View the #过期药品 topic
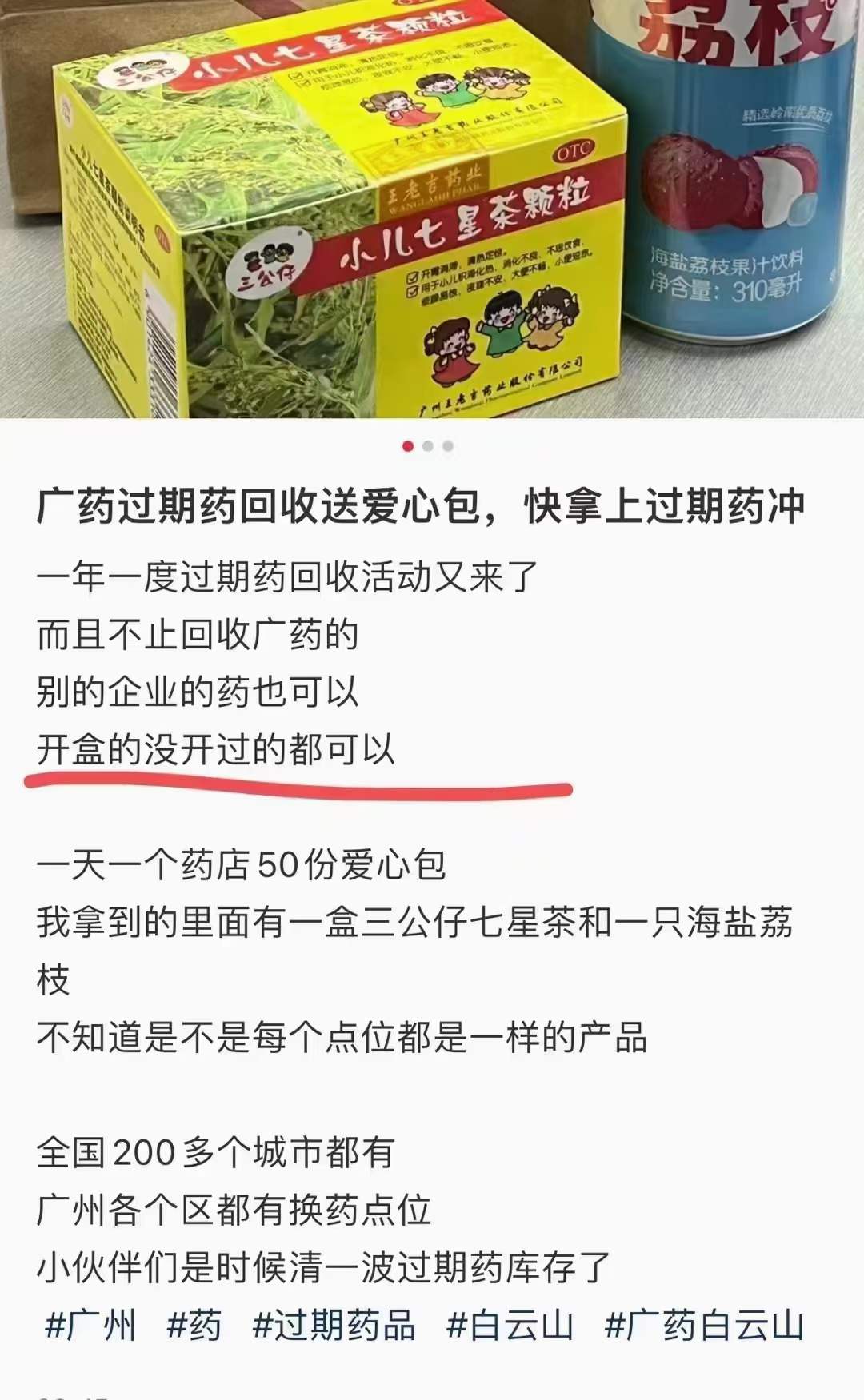Viewport: 864px width, 1400px height. pyautogui.click(x=334, y=1326)
